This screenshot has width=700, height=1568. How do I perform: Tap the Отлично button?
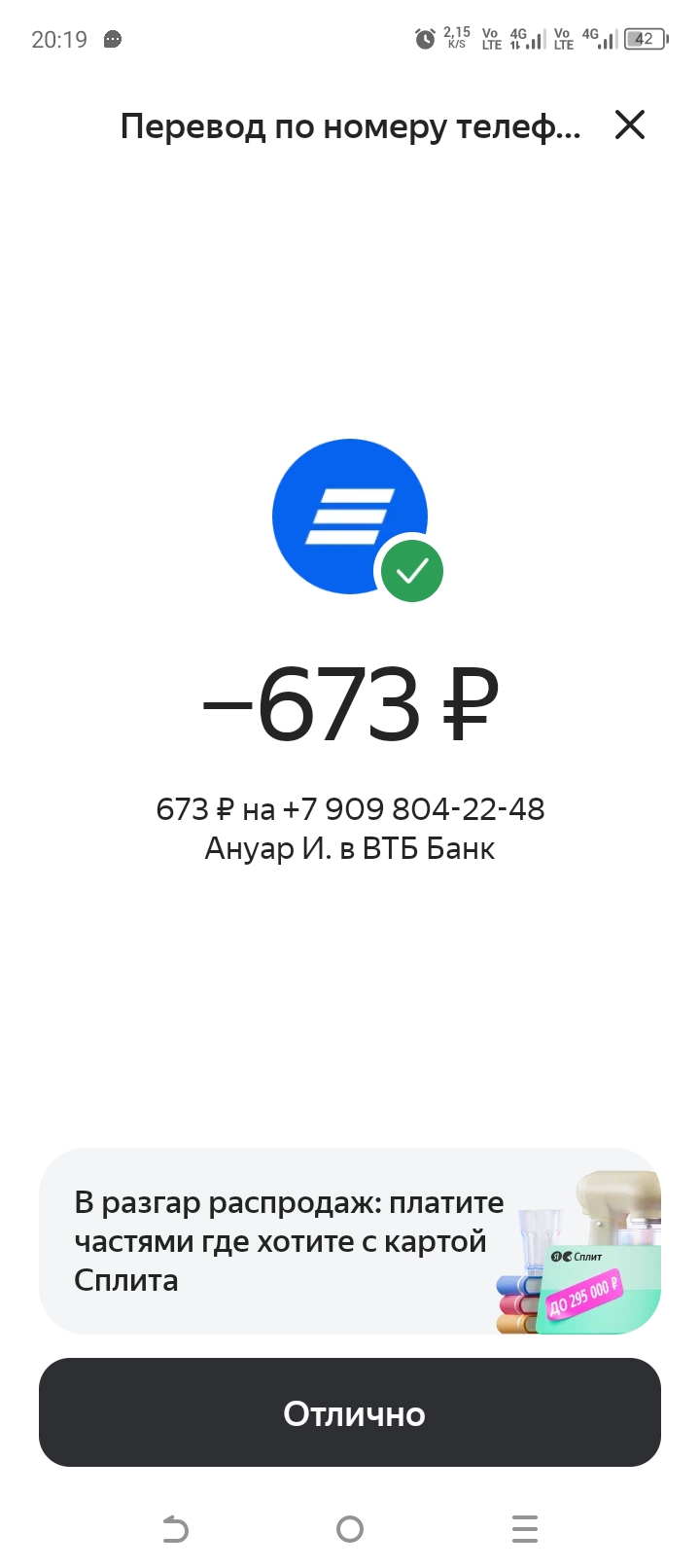[x=350, y=1412]
